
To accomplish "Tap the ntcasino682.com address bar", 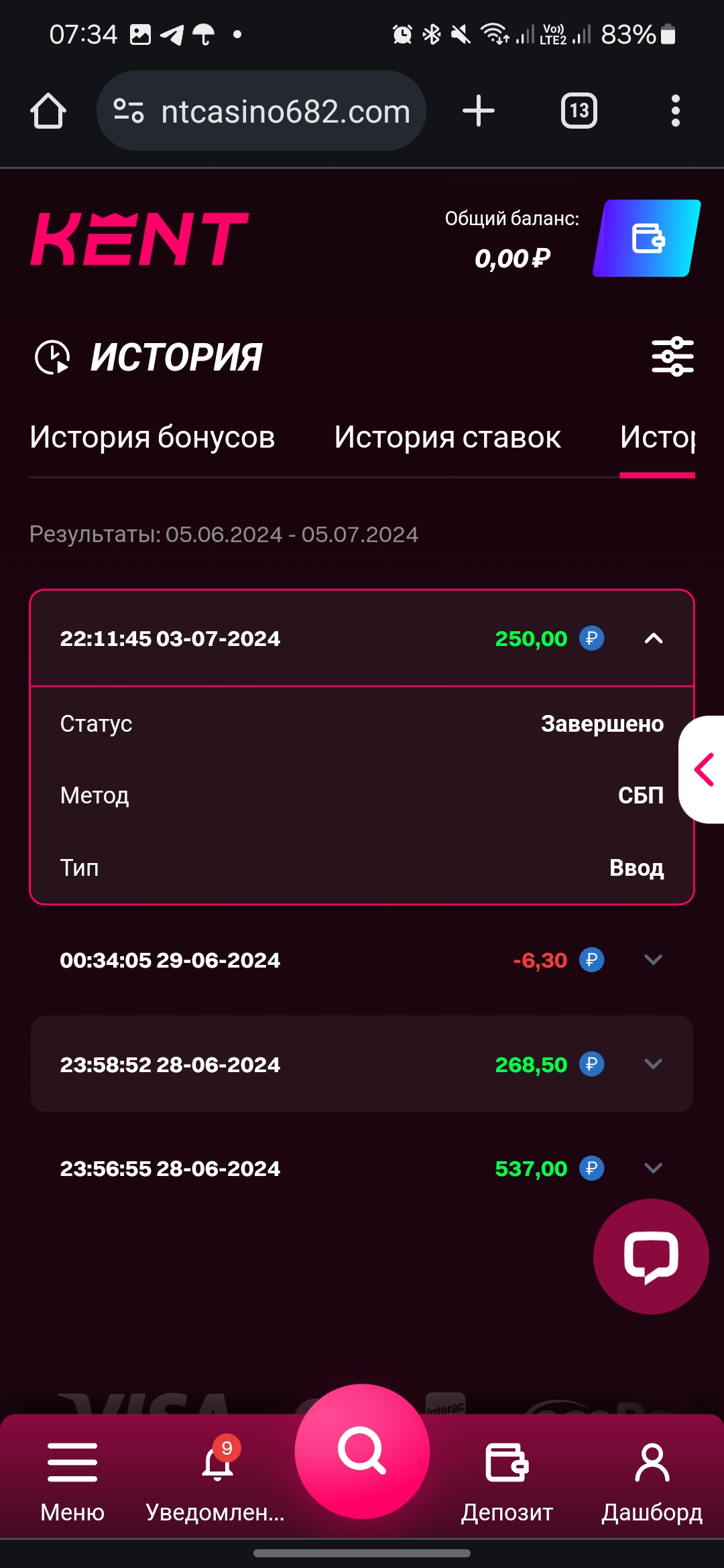I will [x=261, y=111].
